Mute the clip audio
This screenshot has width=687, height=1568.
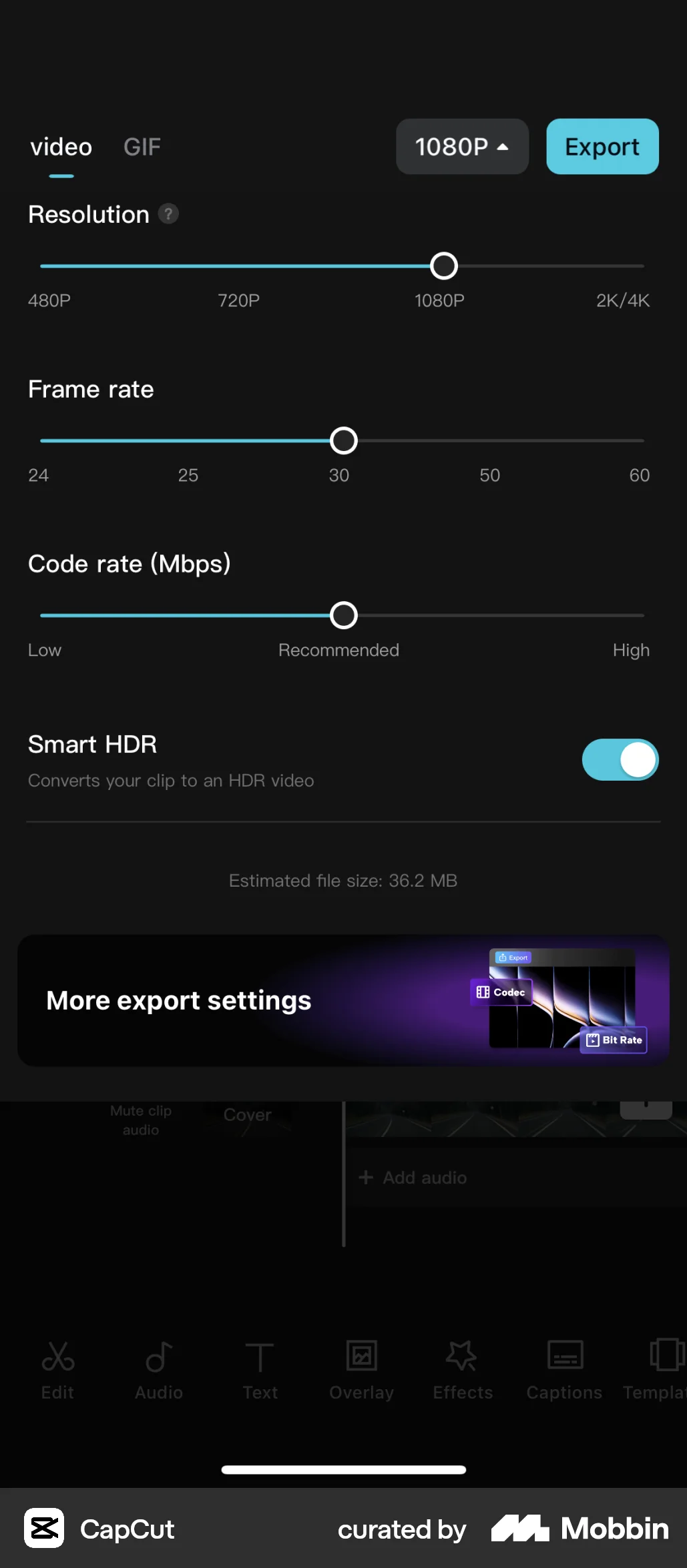pos(141,1120)
